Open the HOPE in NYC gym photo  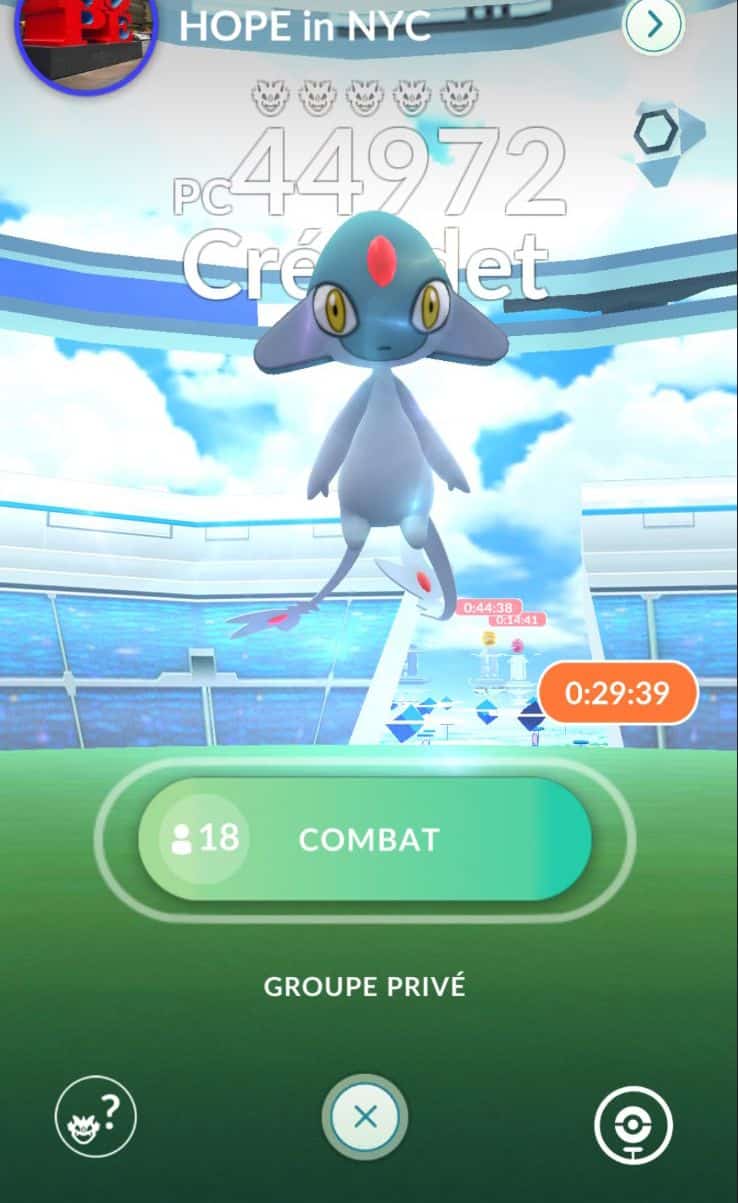pyautogui.click(x=84, y=40)
